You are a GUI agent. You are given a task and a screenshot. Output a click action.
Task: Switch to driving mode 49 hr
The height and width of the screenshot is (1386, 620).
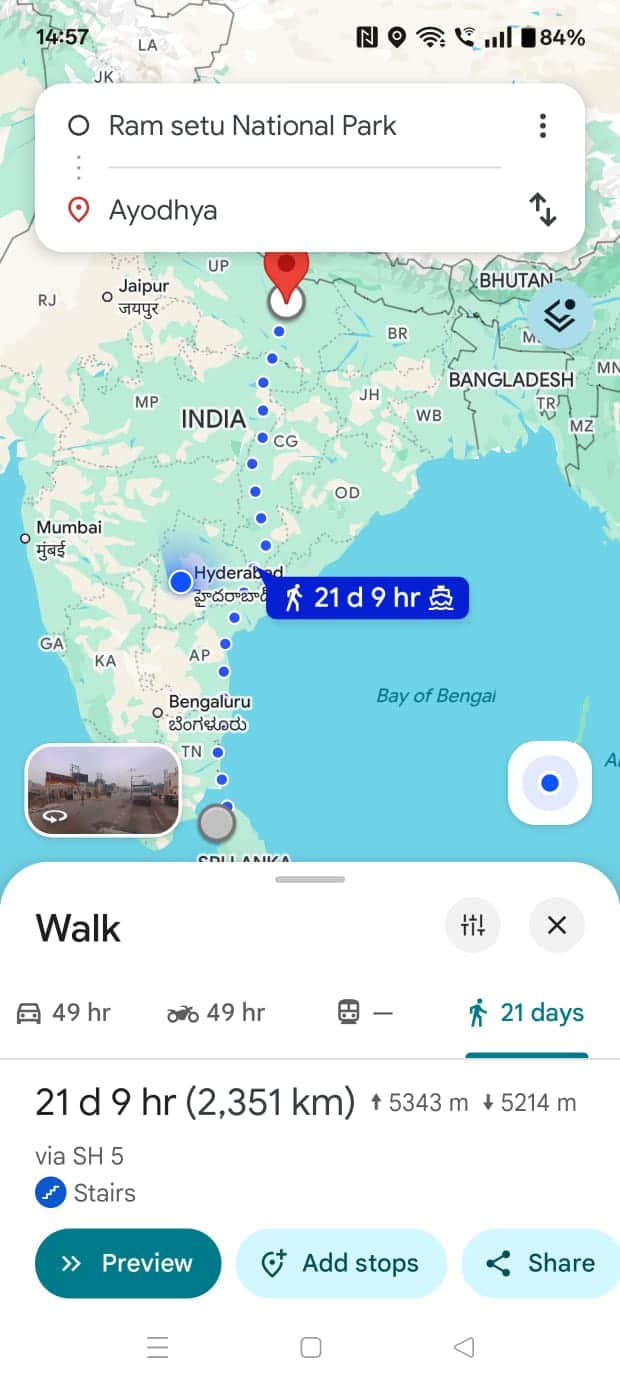pos(64,1013)
